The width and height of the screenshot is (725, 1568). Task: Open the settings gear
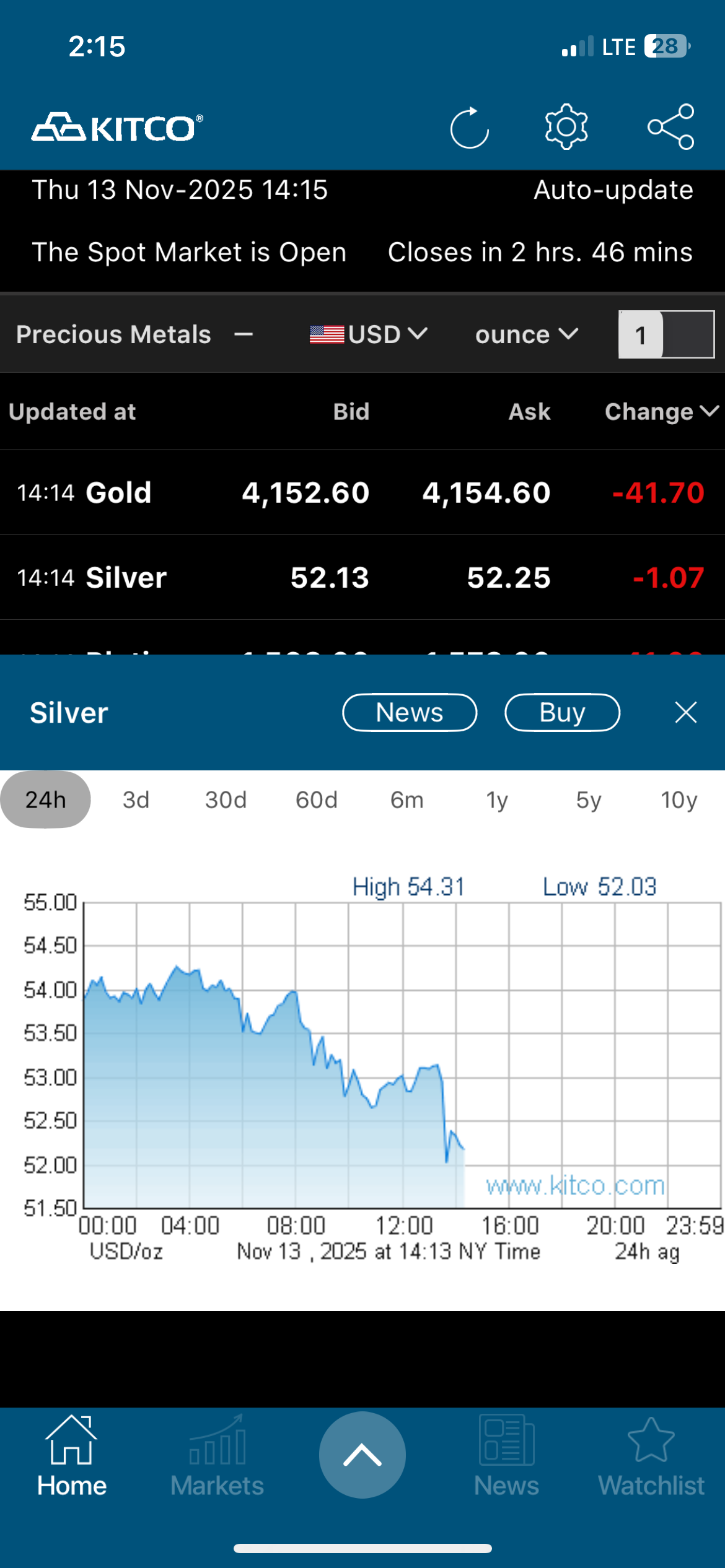coord(566,127)
